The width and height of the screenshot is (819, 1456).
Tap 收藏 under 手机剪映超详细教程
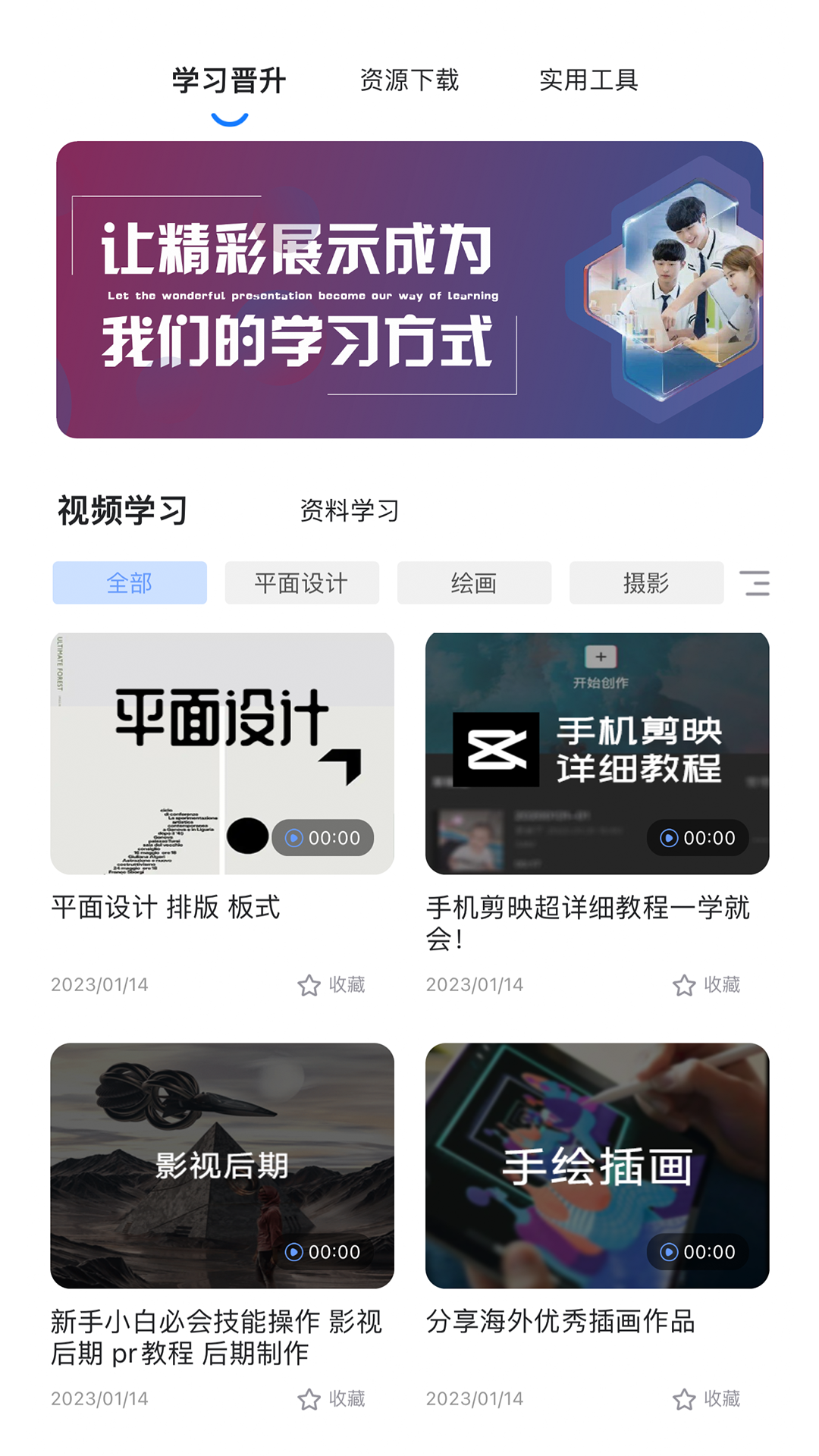pyautogui.click(x=706, y=985)
